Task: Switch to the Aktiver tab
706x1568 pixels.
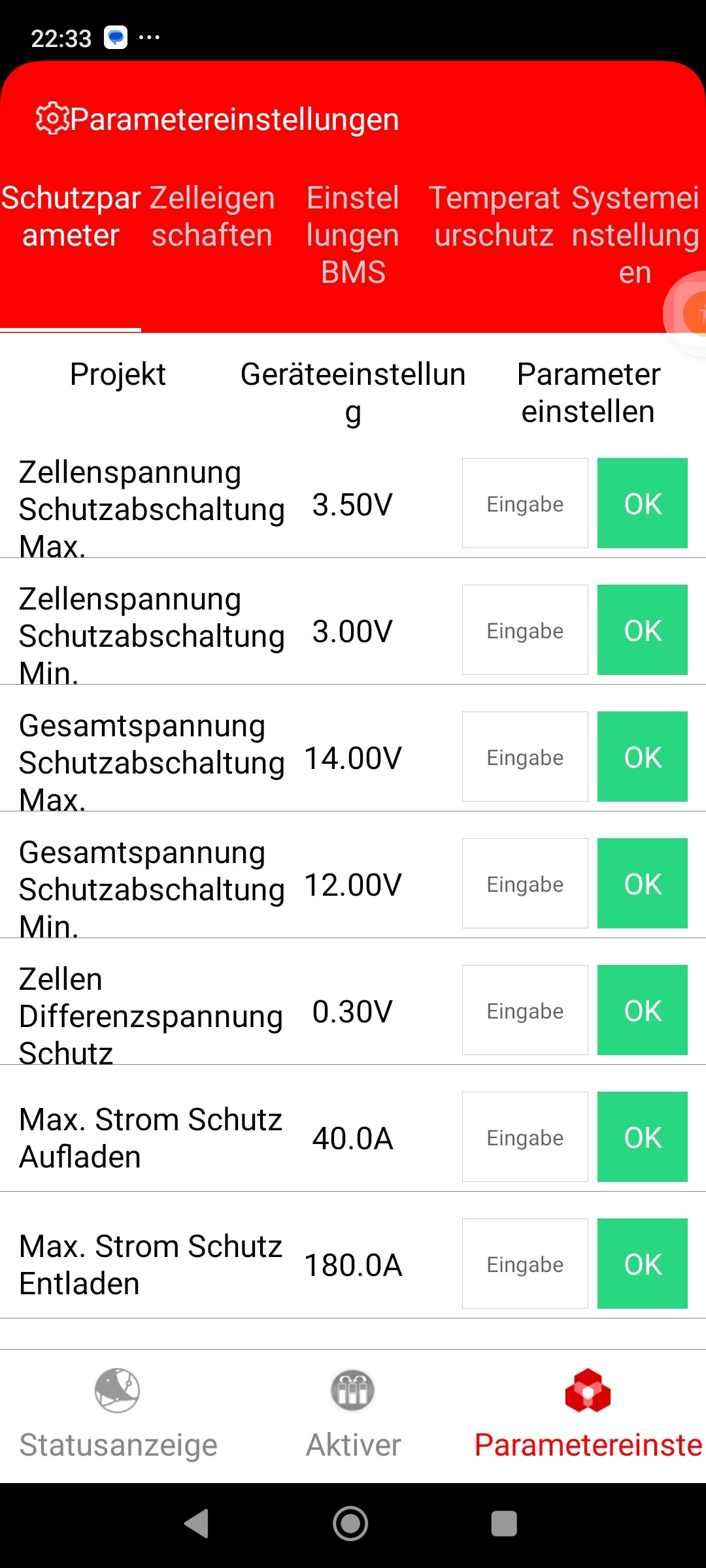Action: [x=353, y=1415]
